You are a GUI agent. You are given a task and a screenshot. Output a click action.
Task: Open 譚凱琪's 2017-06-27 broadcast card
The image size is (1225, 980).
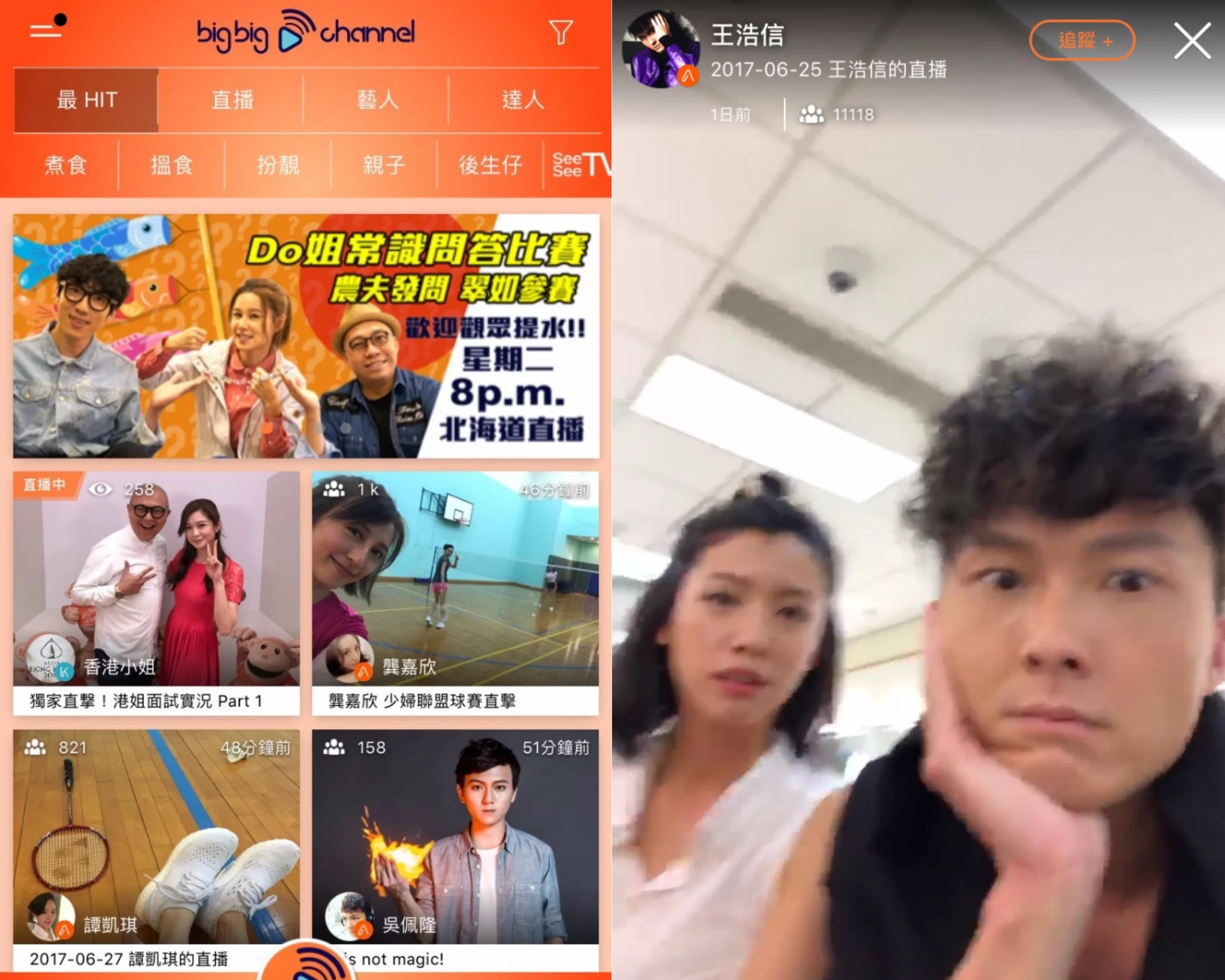156,847
